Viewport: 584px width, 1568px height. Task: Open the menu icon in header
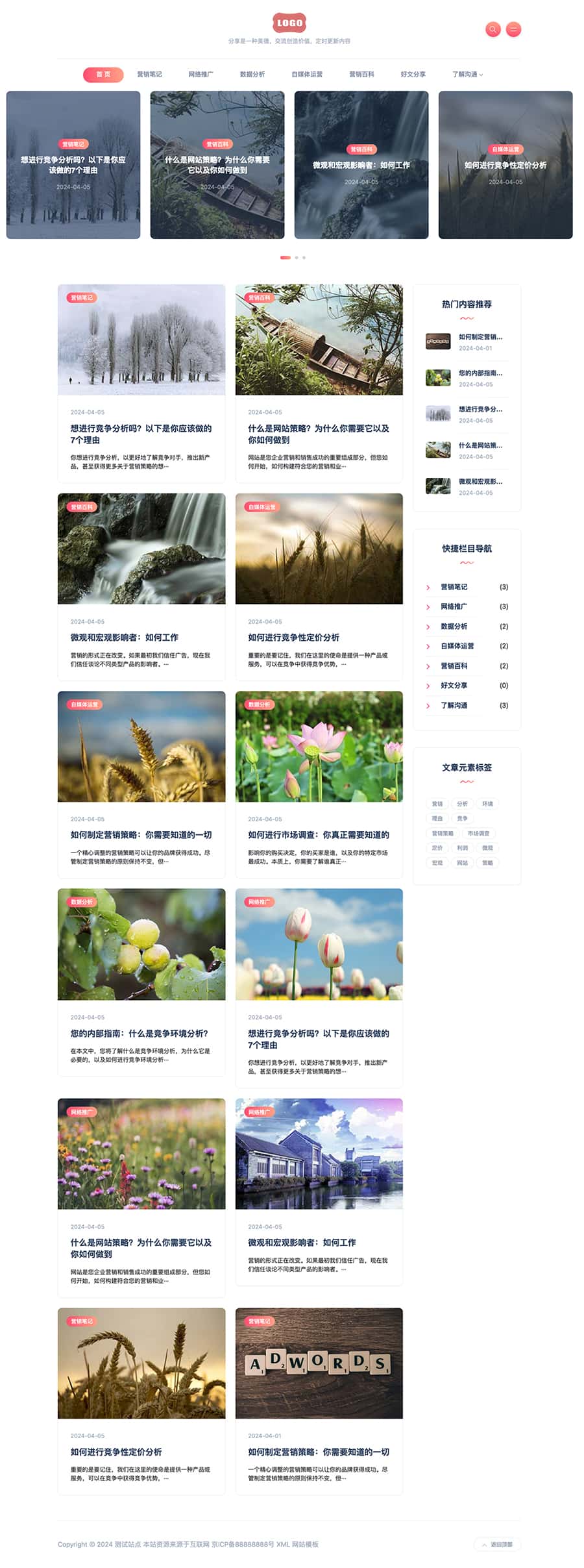click(x=513, y=29)
